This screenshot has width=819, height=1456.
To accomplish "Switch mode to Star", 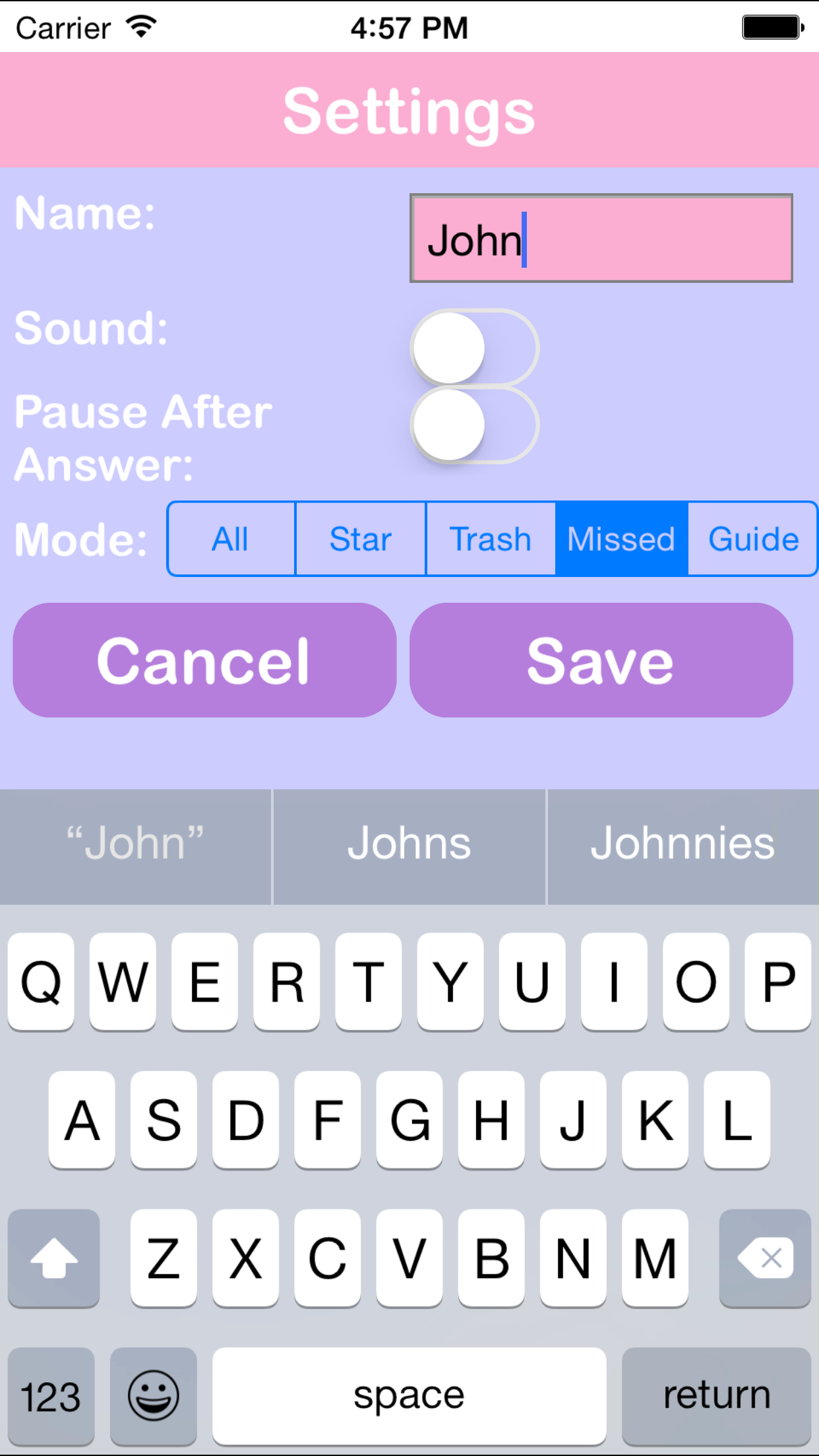I will coord(361,539).
